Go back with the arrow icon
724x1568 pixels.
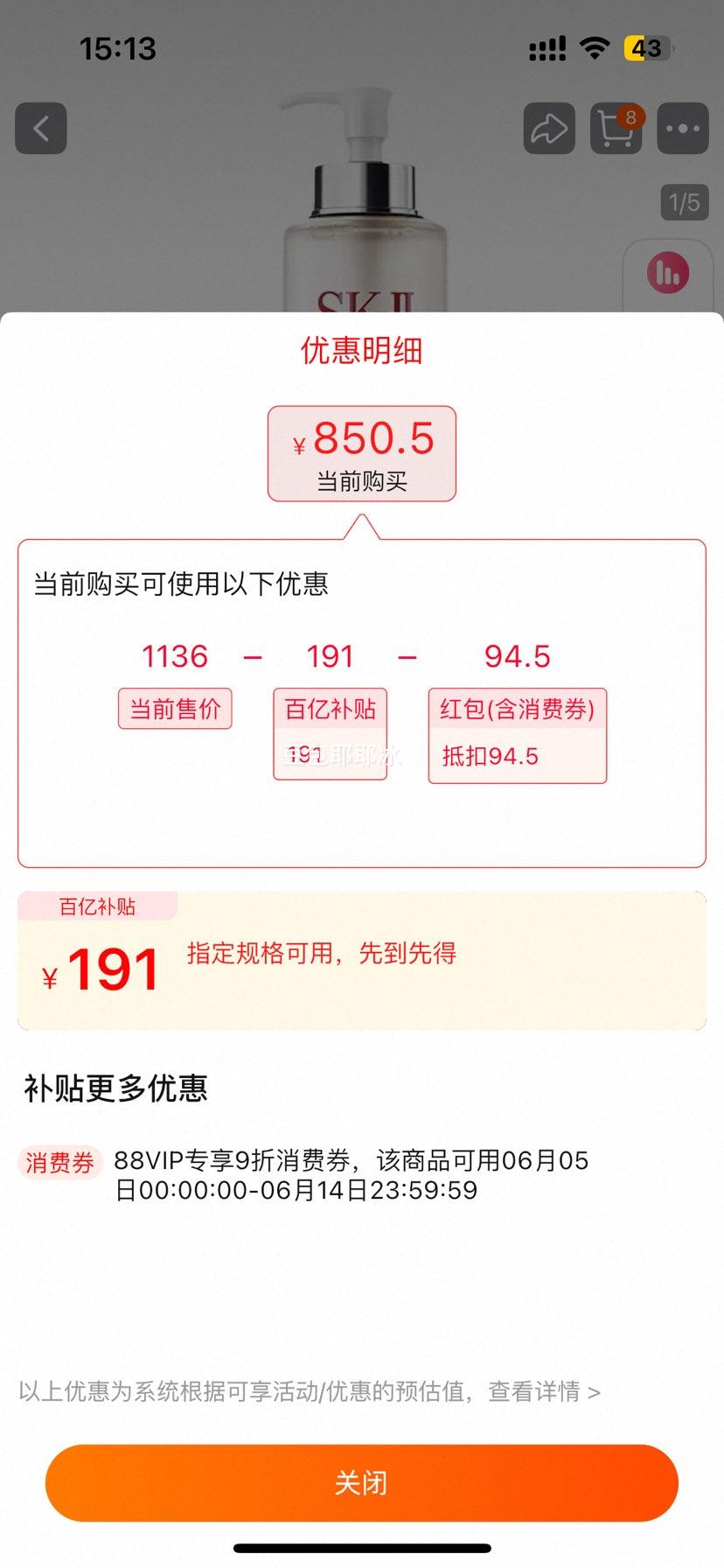(x=41, y=129)
